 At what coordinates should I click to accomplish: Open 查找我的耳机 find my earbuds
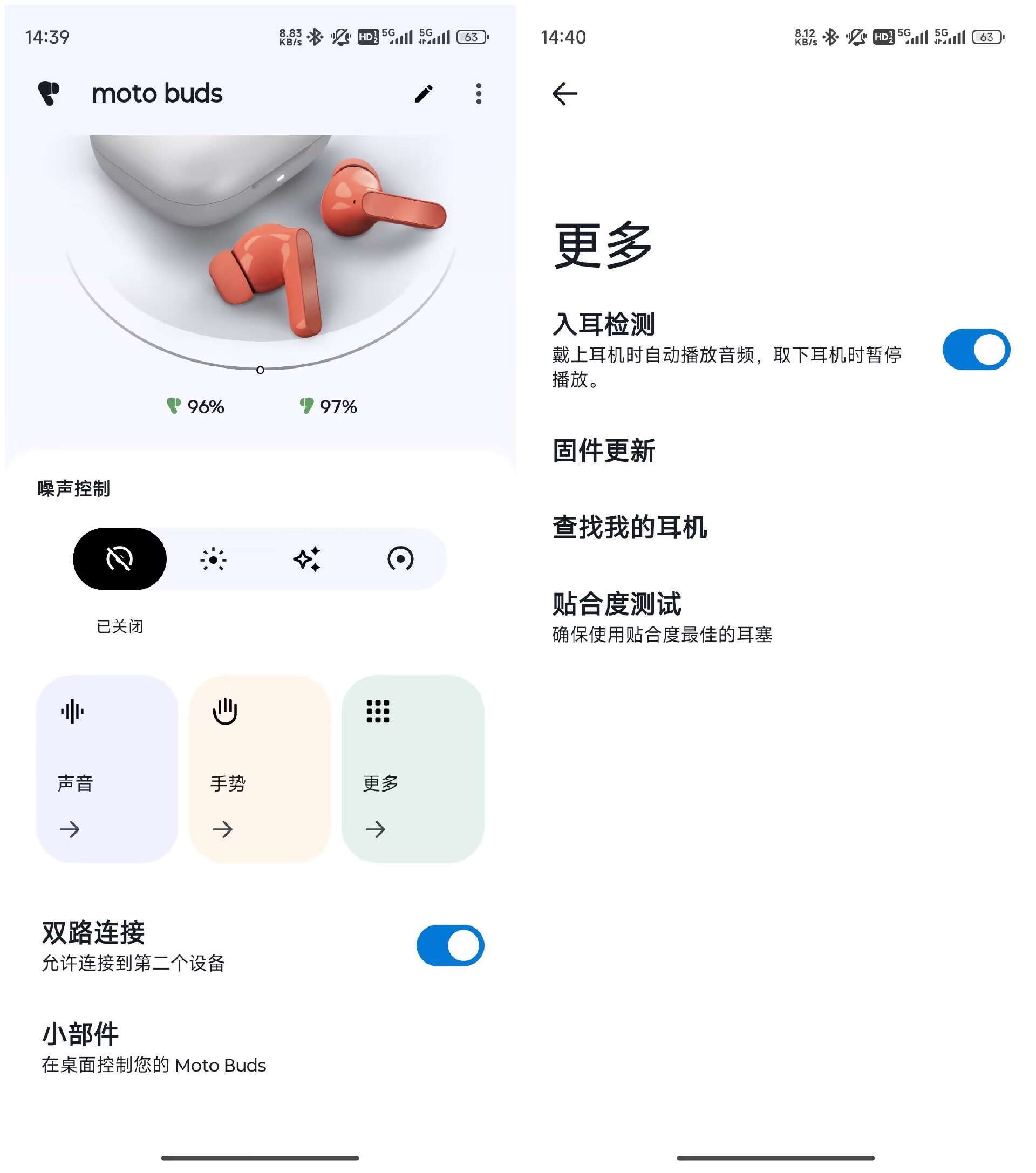630,527
